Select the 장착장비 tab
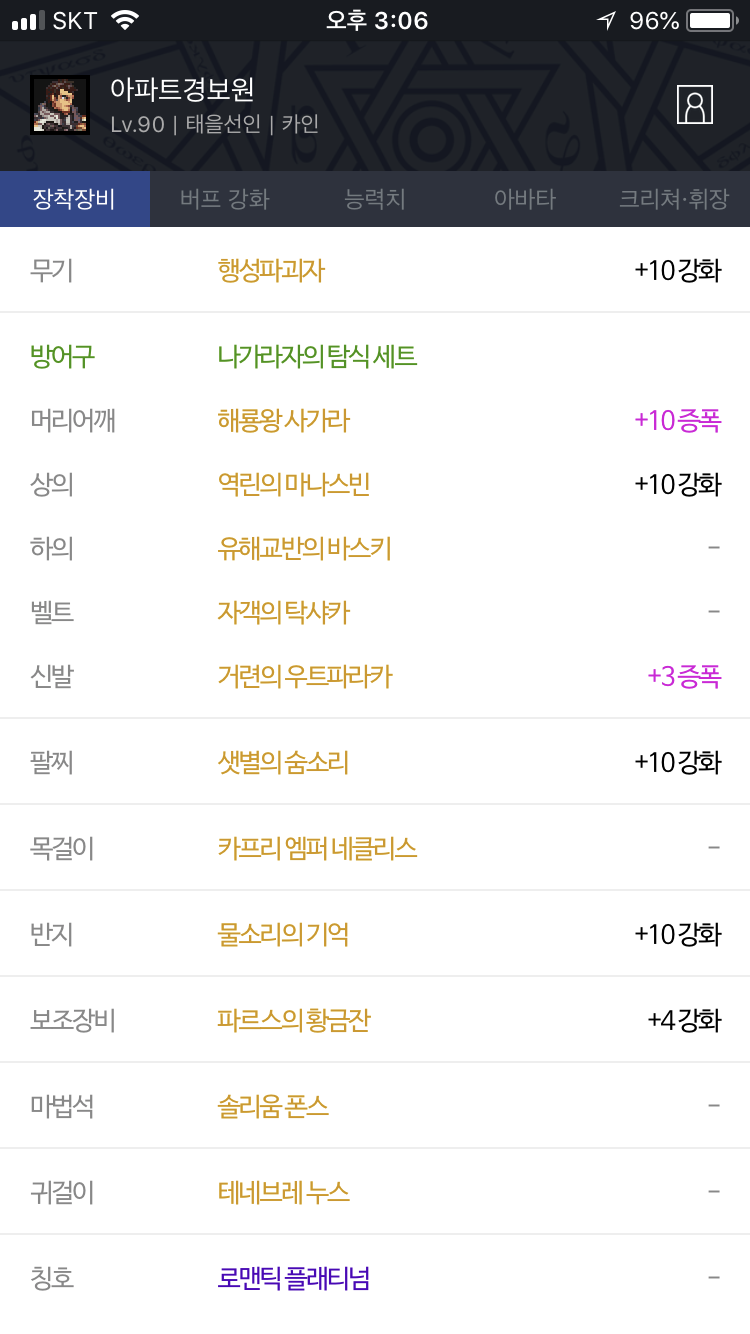 pos(75,199)
